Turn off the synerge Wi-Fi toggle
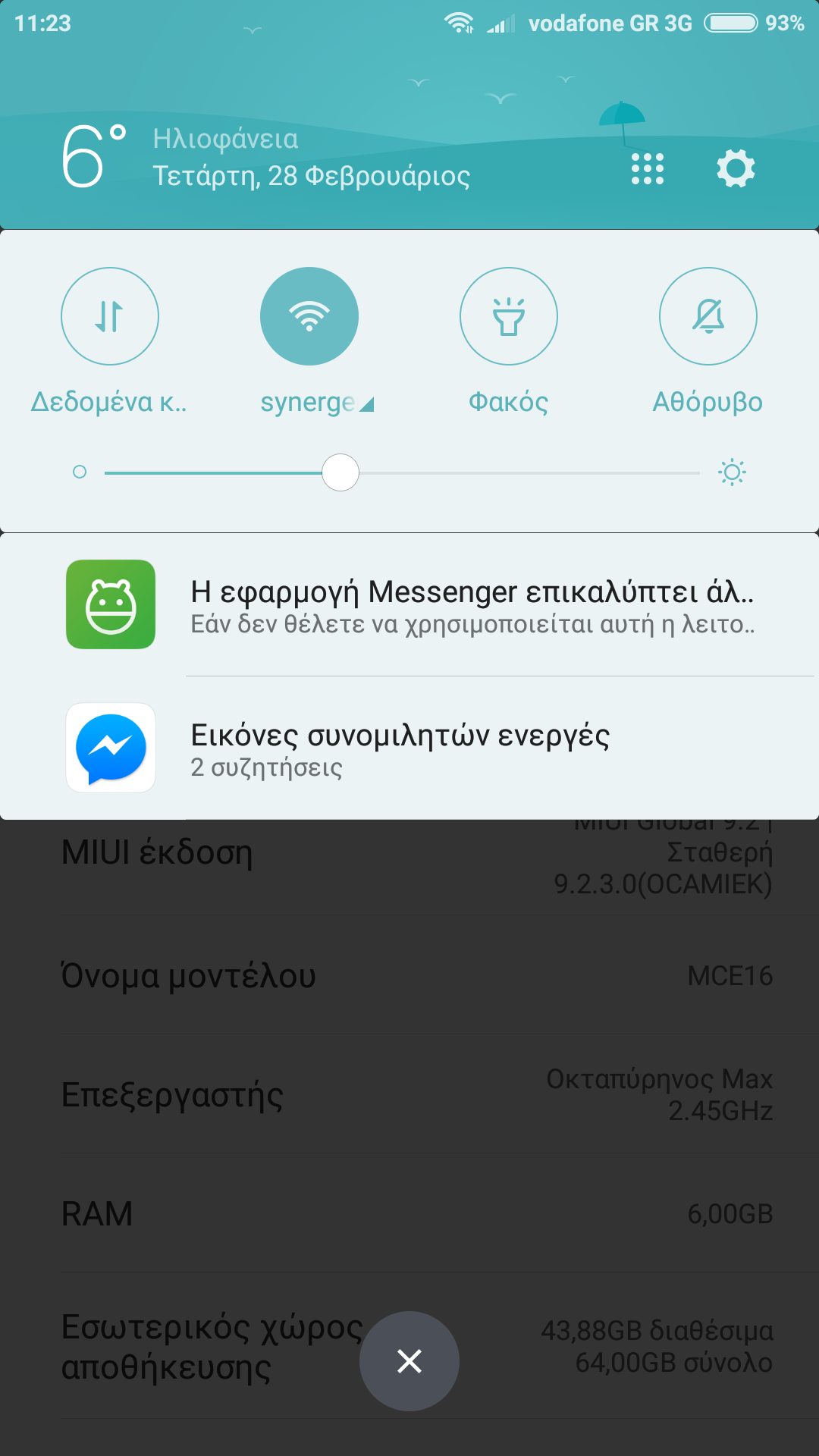This screenshot has width=819, height=1456. (x=309, y=316)
